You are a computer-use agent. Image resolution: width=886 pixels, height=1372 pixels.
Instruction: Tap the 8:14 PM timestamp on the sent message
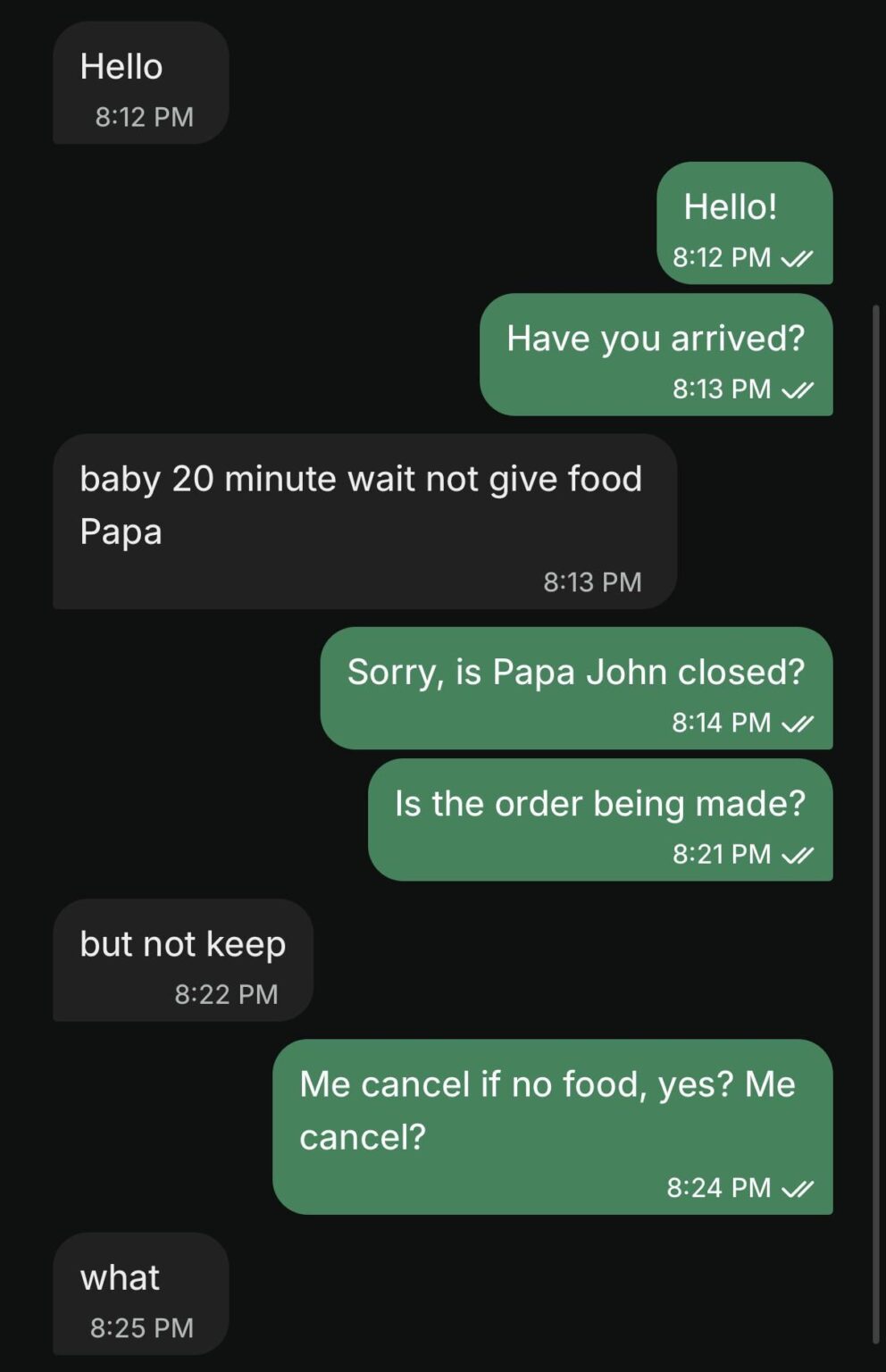coord(723,723)
